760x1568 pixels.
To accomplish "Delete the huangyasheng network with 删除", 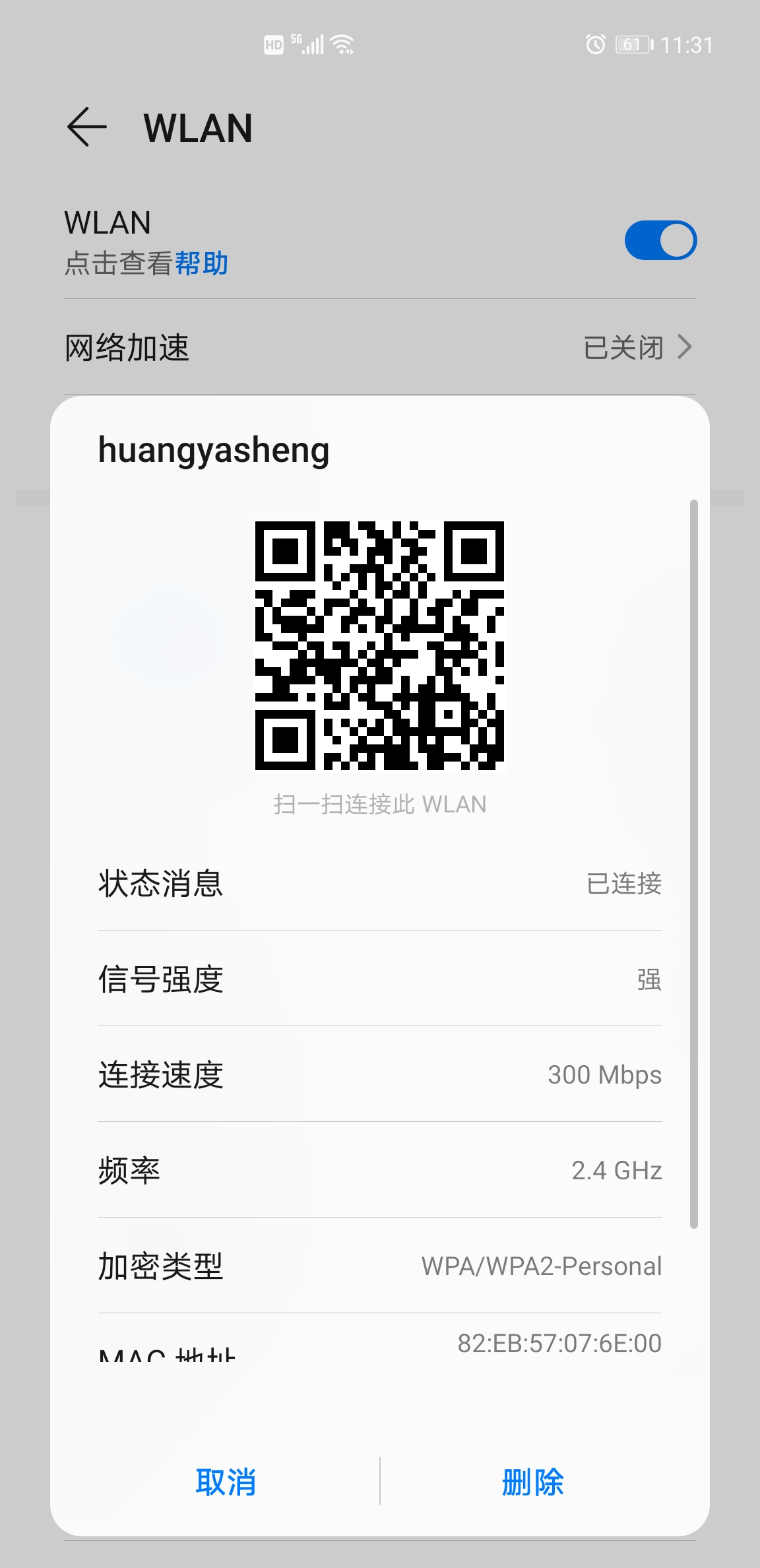I will coord(532,1482).
